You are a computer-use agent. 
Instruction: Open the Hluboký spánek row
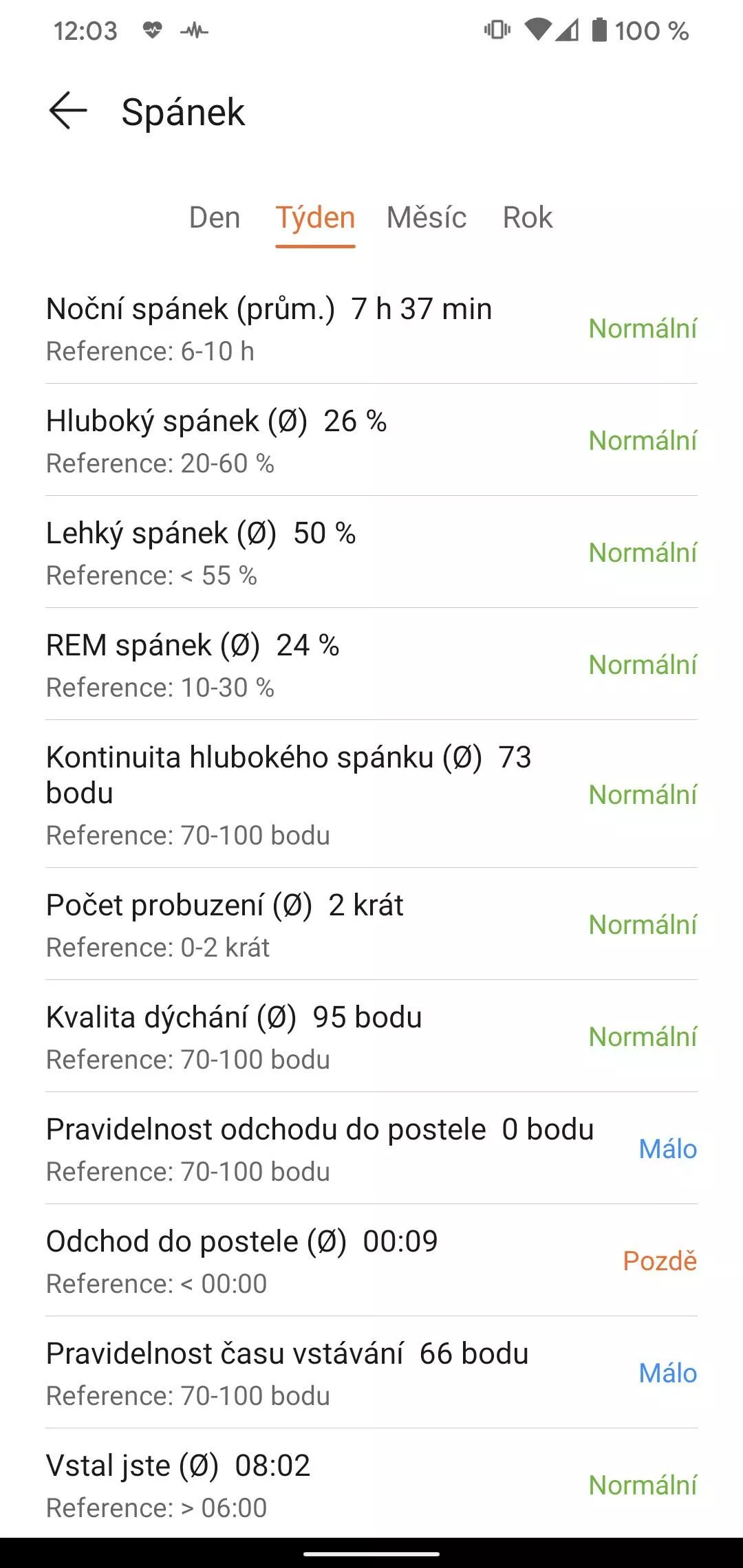pos(371,440)
